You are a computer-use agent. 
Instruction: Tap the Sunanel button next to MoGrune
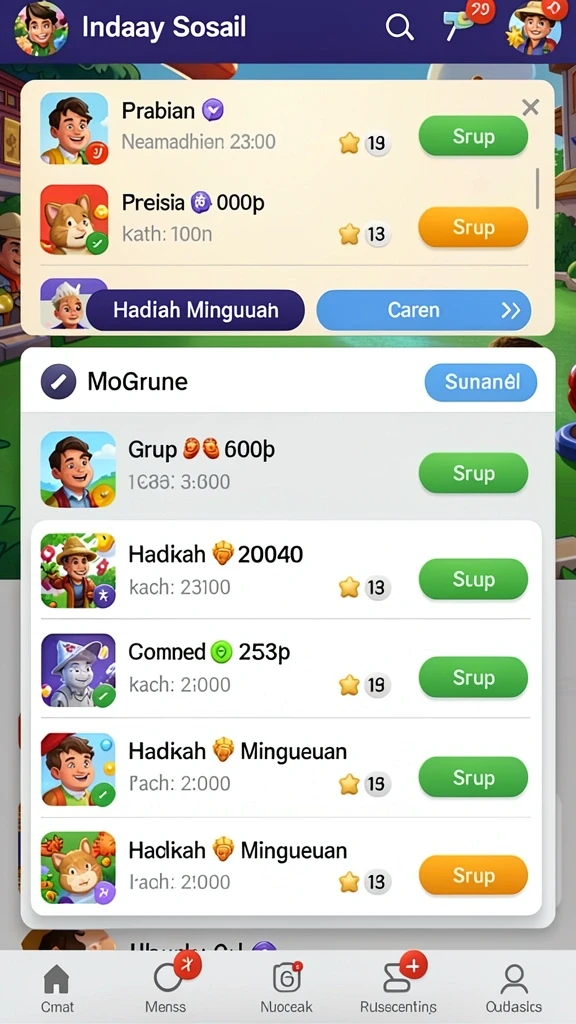point(481,382)
